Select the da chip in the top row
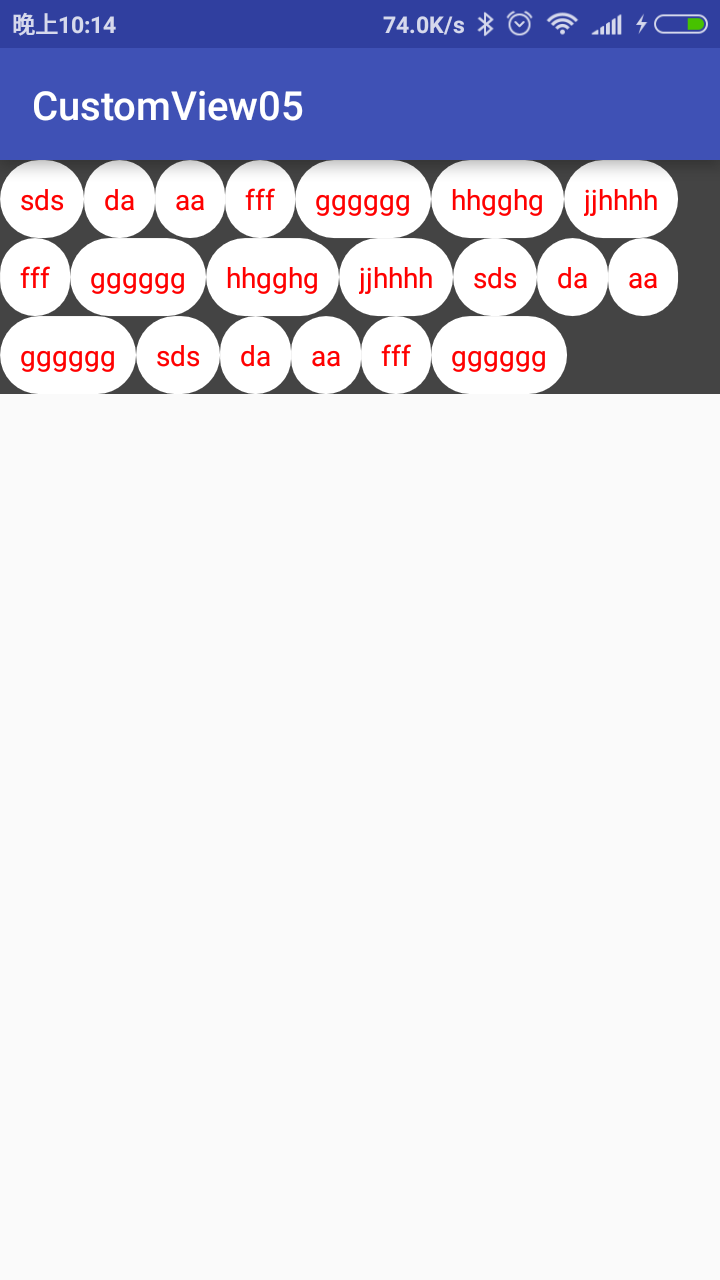This screenshot has width=720, height=1280. (119, 200)
